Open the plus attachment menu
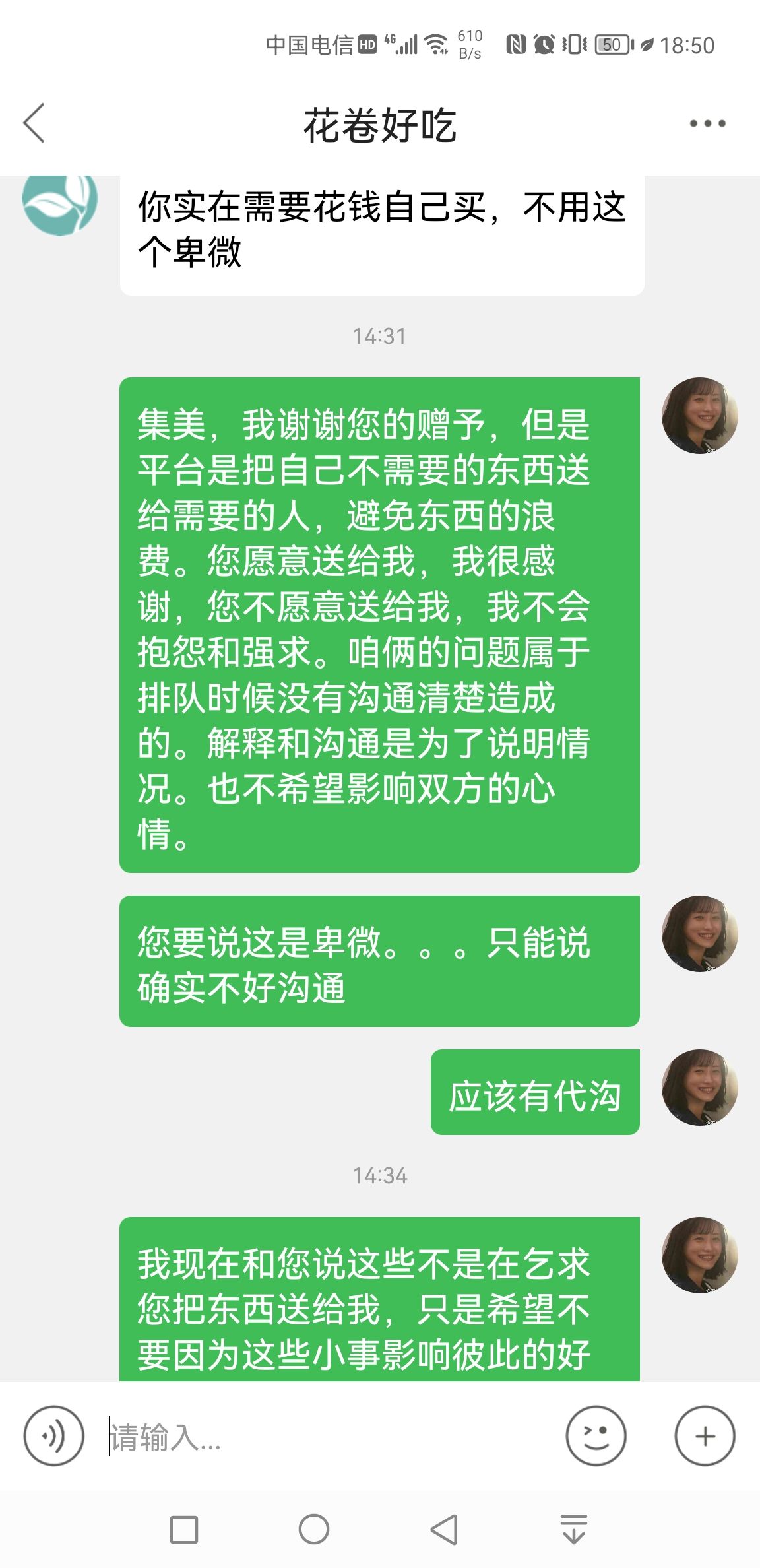Viewport: 760px width, 1568px height. click(705, 1436)
